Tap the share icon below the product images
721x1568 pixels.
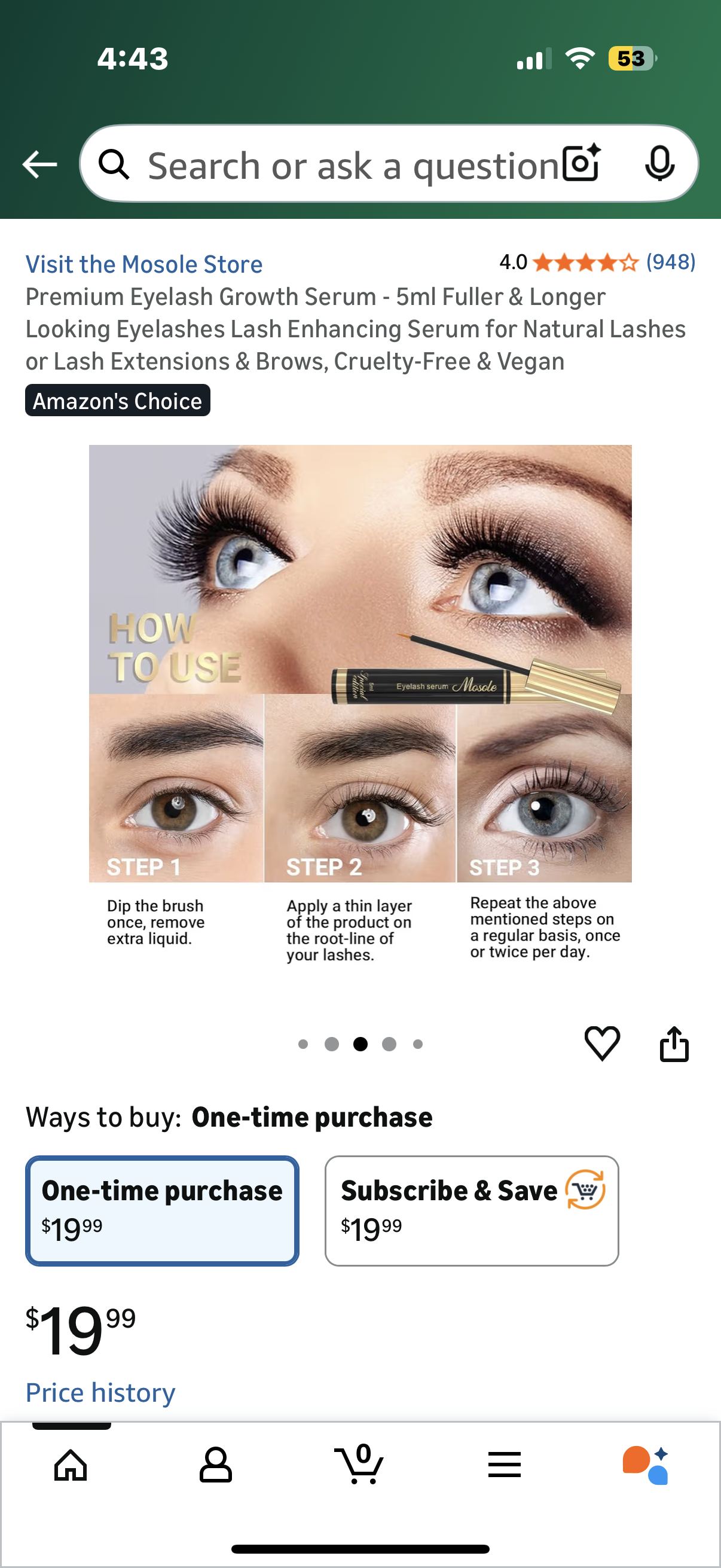click(x=674, y=1044)
